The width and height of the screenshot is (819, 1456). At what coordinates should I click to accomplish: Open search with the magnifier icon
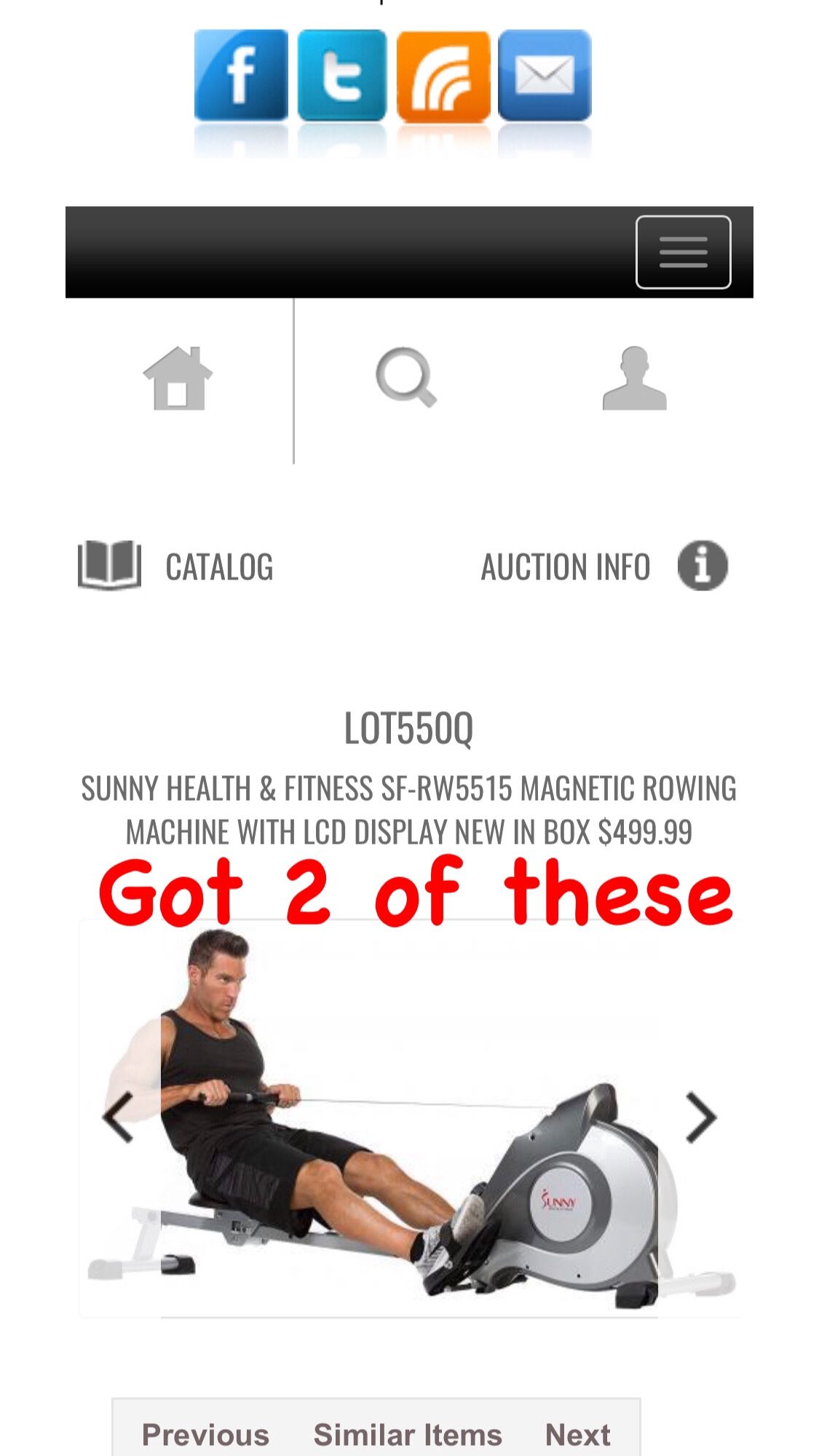[x=405, y=377]
